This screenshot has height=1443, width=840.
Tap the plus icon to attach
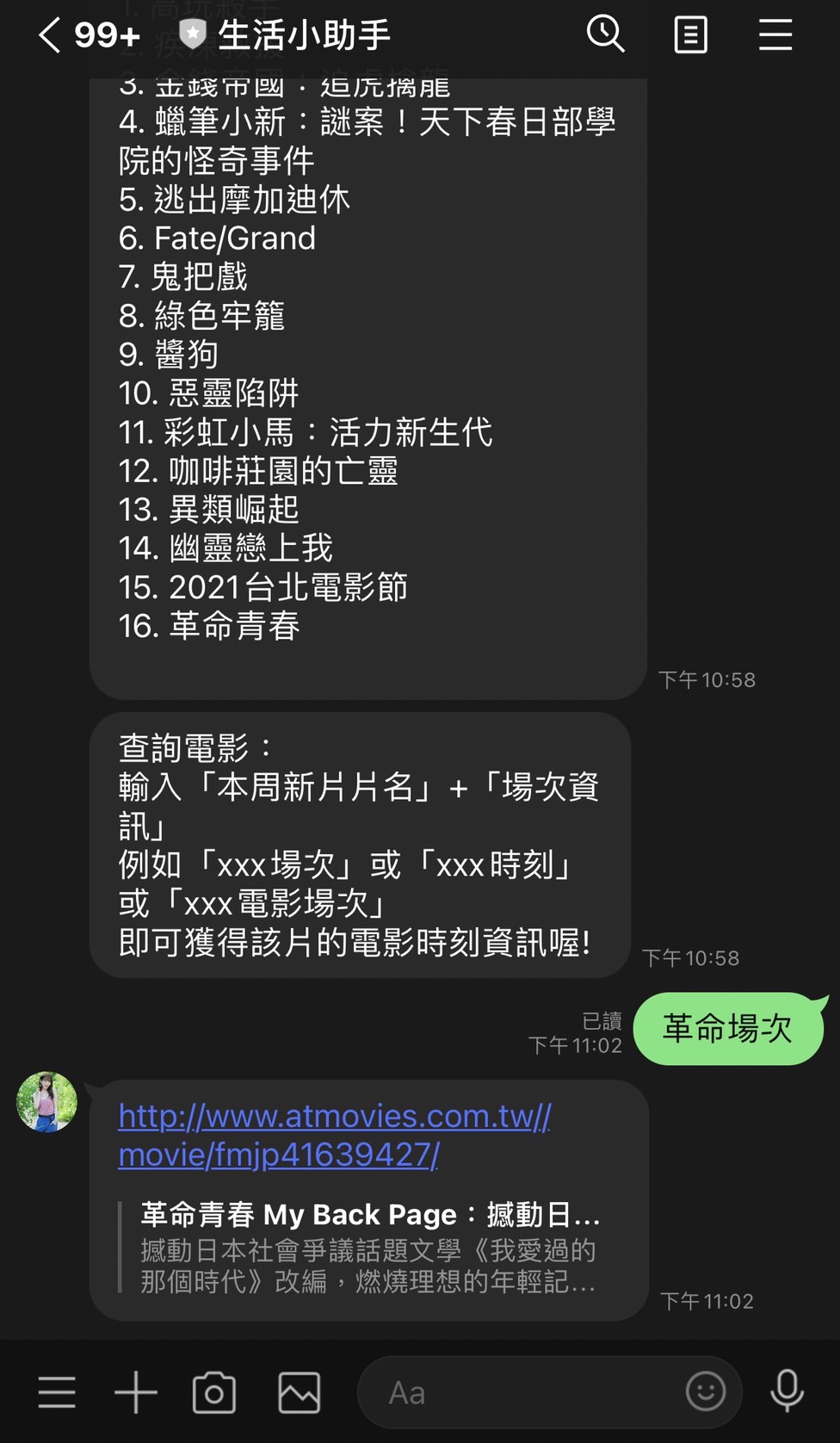point(136,1392)
